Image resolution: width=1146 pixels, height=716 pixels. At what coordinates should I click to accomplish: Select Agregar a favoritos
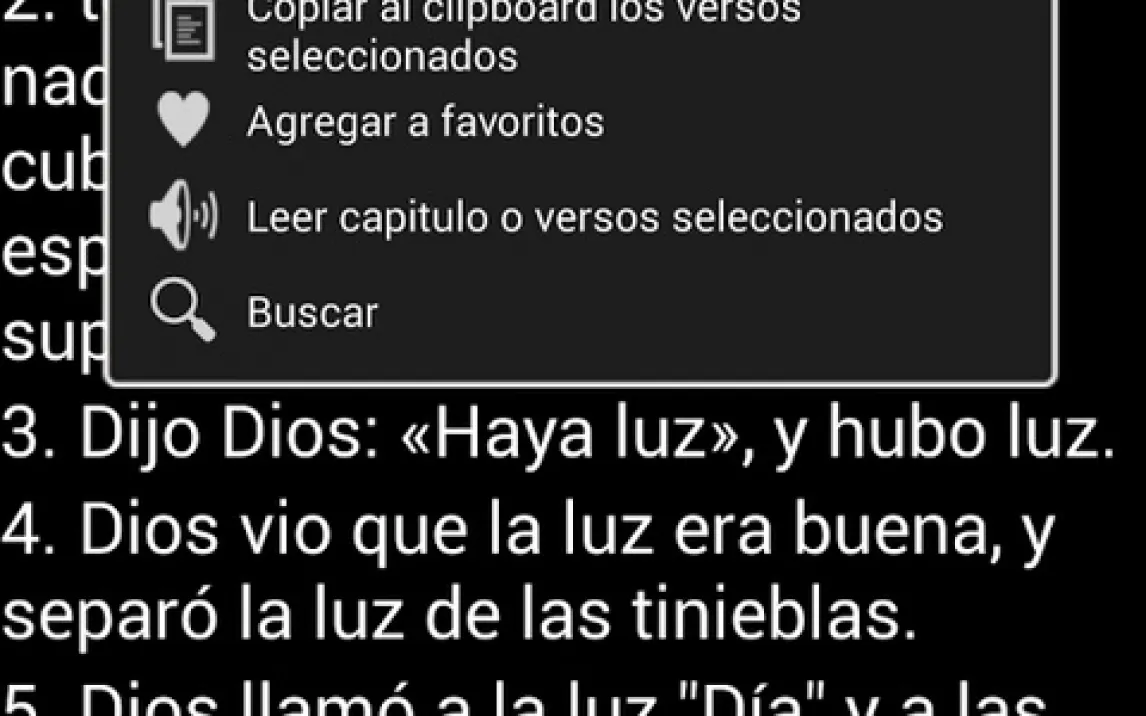[425, 123]
